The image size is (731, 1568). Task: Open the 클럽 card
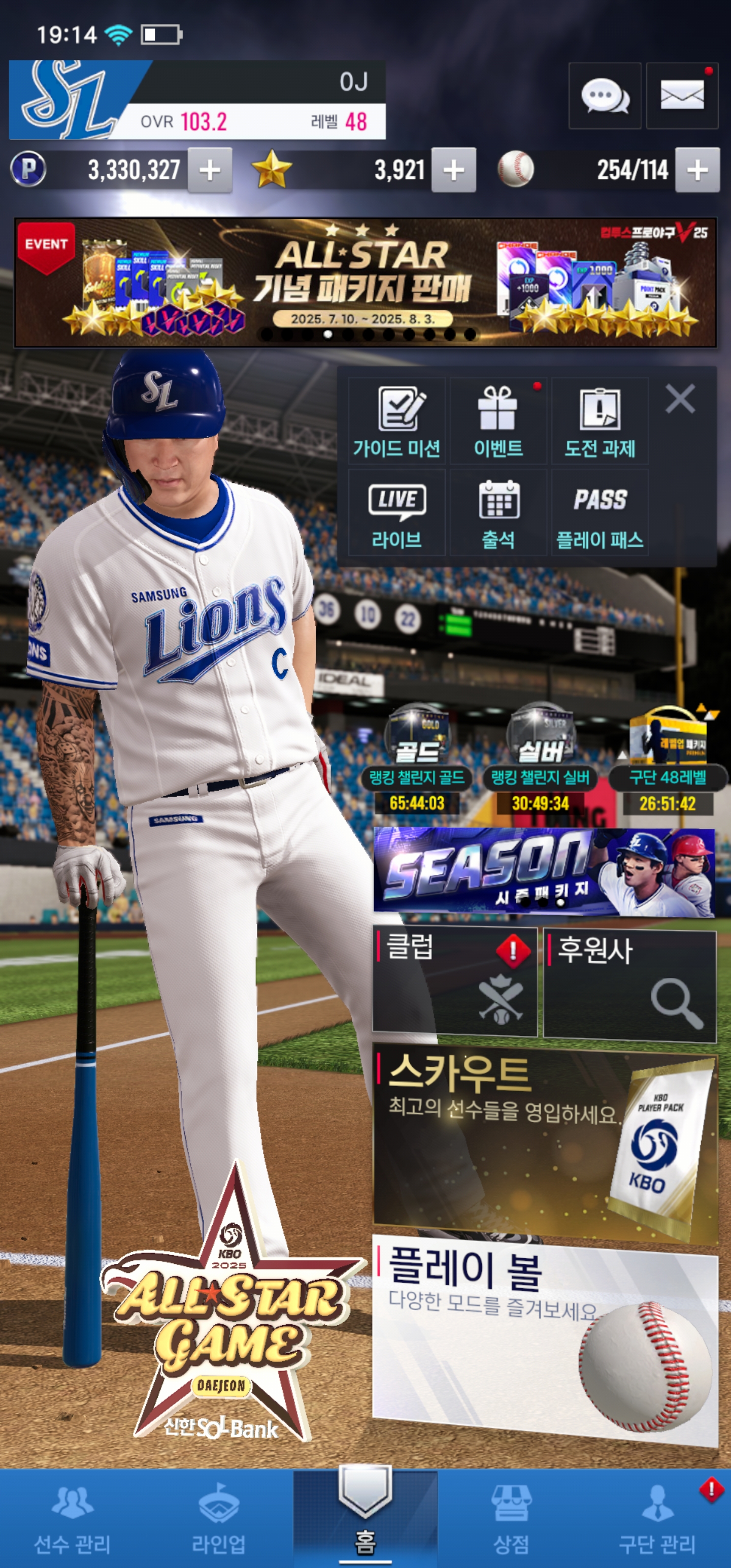click(x=455, y=981)
